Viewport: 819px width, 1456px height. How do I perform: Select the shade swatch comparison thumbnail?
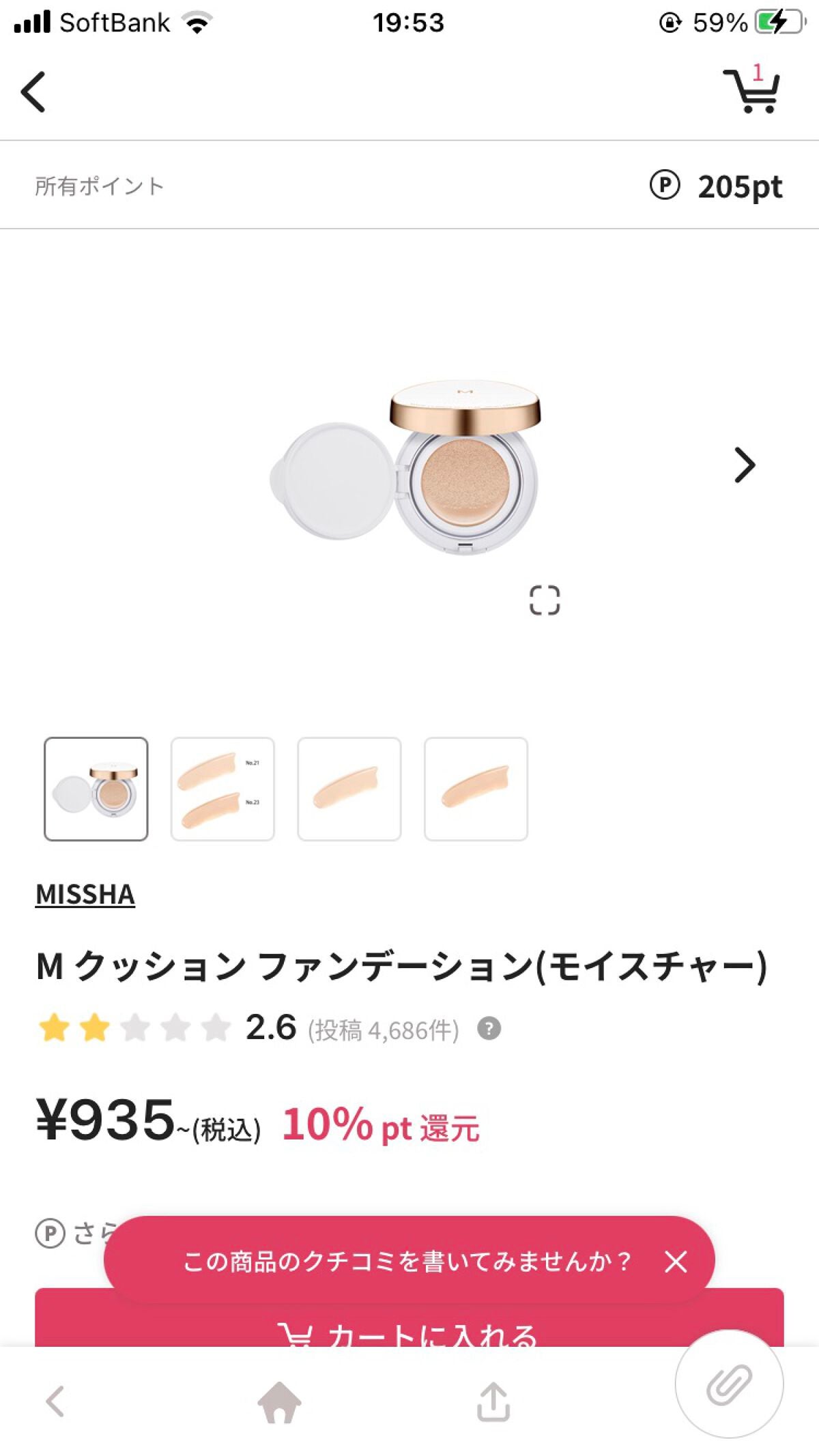(x=223, y=789)
